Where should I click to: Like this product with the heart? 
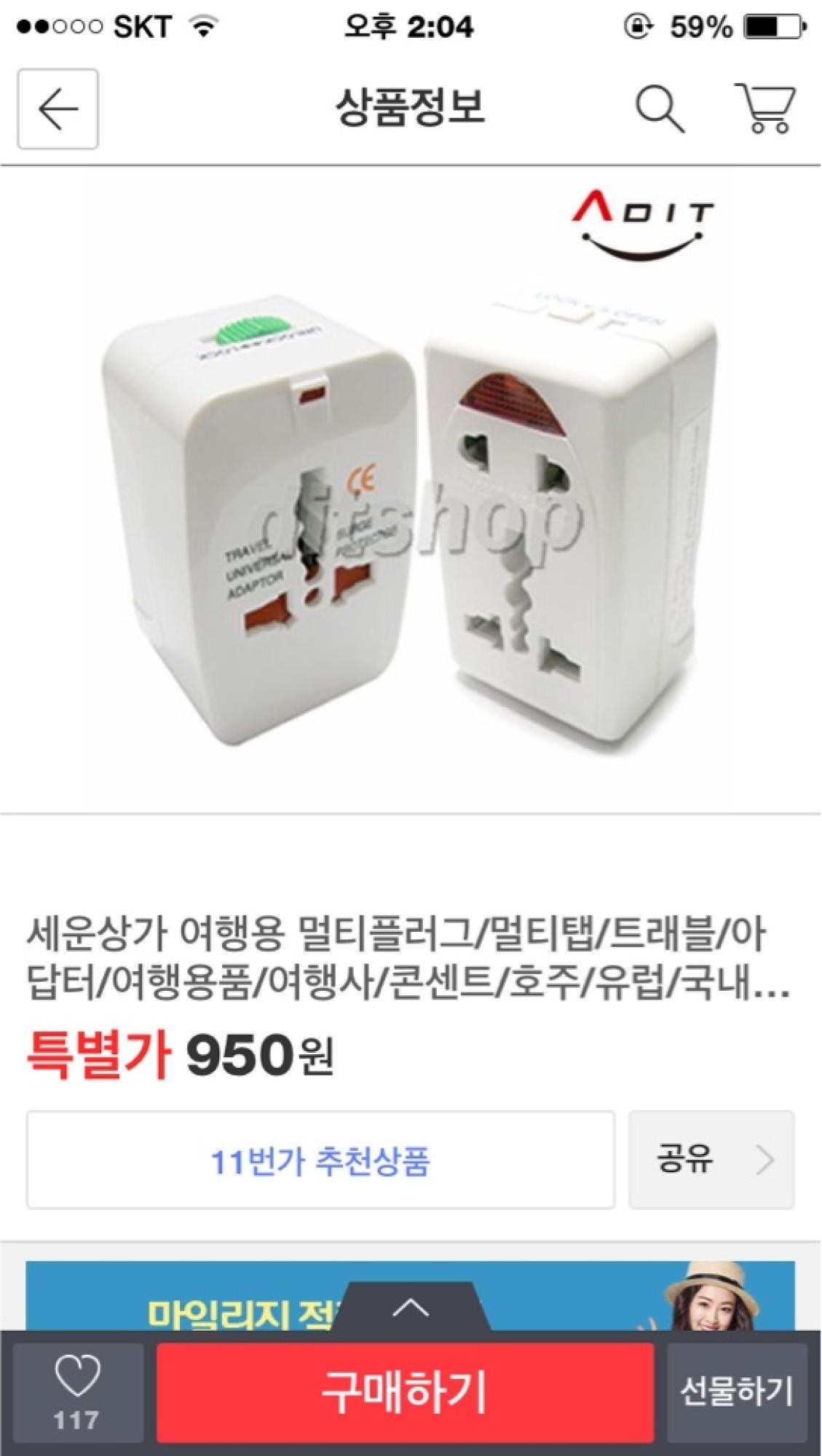click(x=77, y=1392)
